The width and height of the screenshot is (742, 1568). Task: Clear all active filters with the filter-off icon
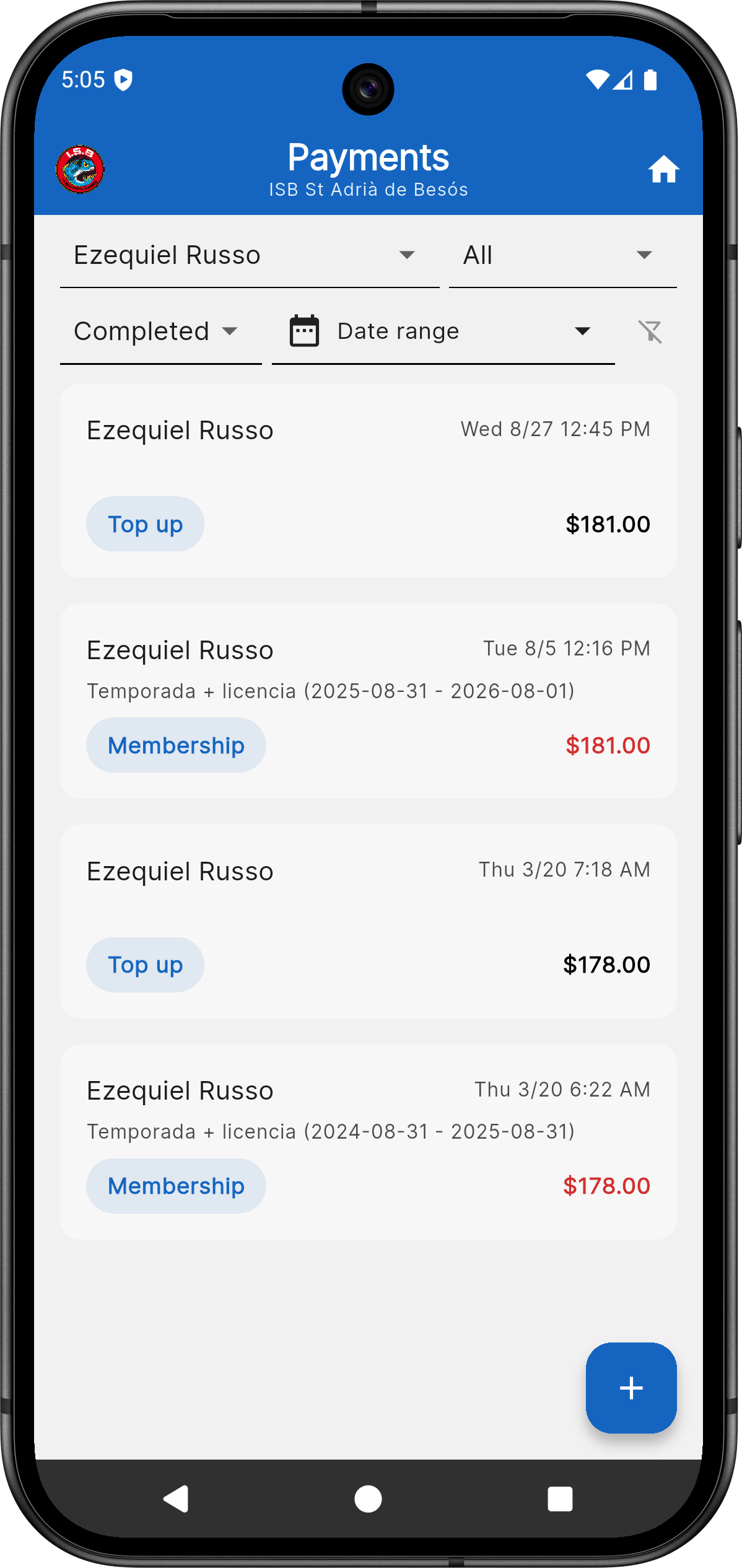pos(650,332)
